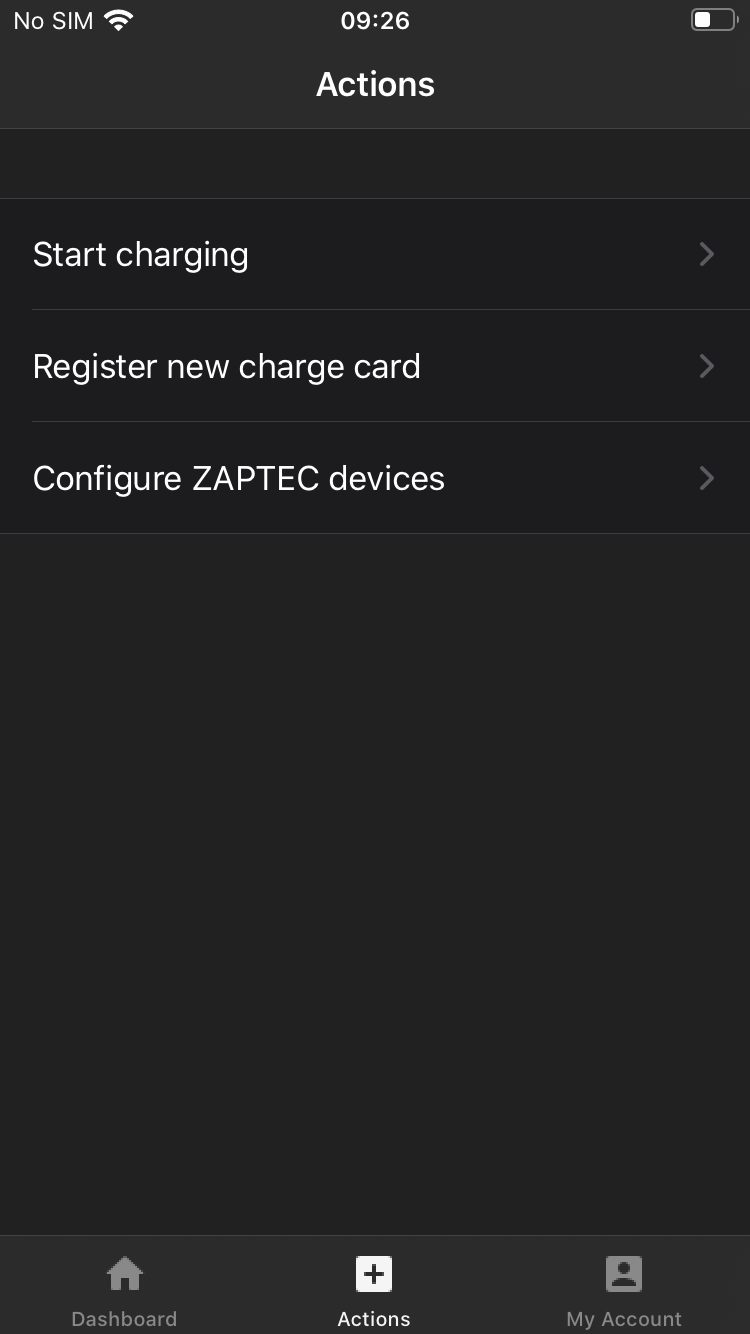Select Register new charge card

pos(375,366)
